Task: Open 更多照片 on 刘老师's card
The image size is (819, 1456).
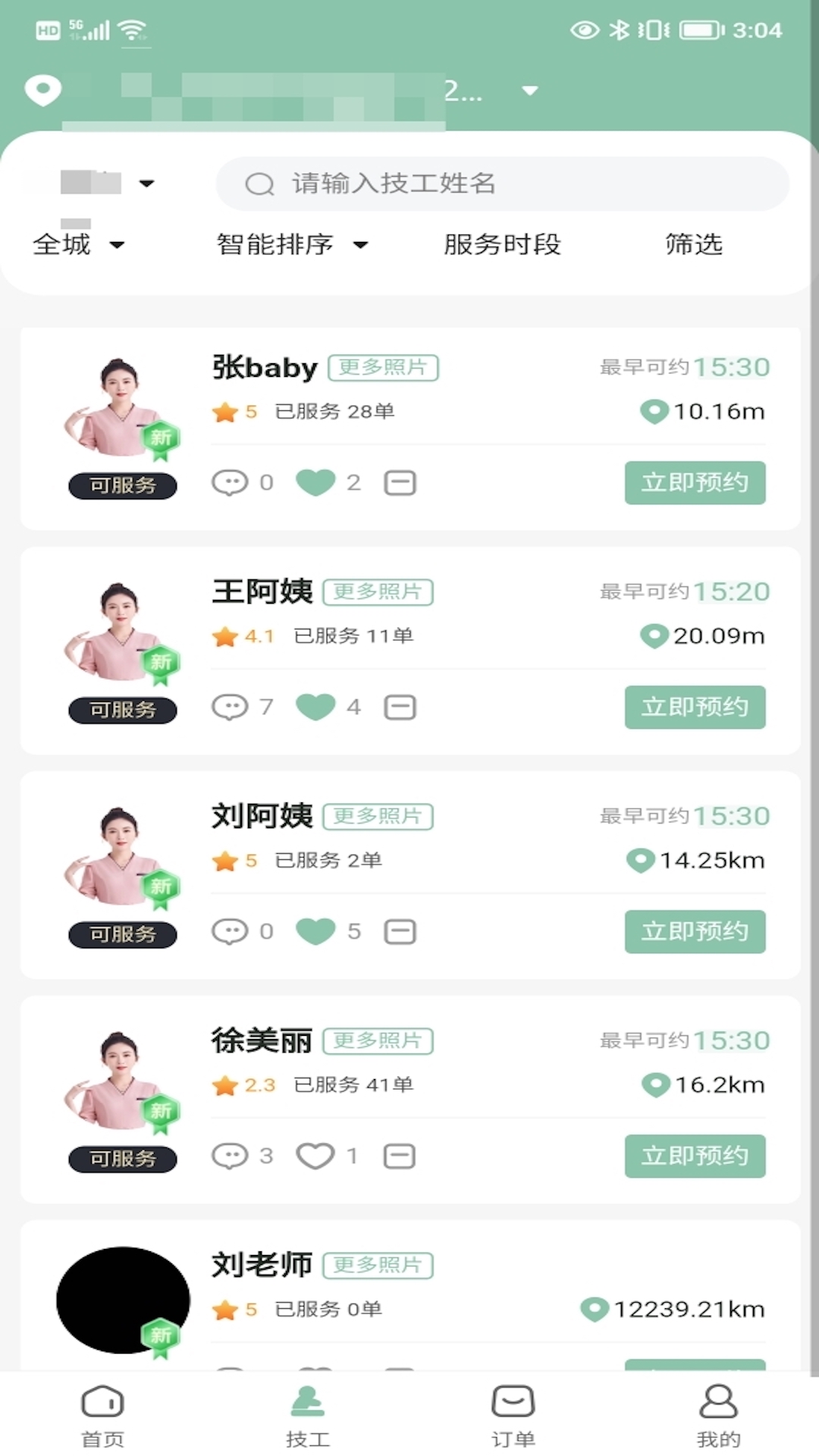Action: pos(378,1265)
